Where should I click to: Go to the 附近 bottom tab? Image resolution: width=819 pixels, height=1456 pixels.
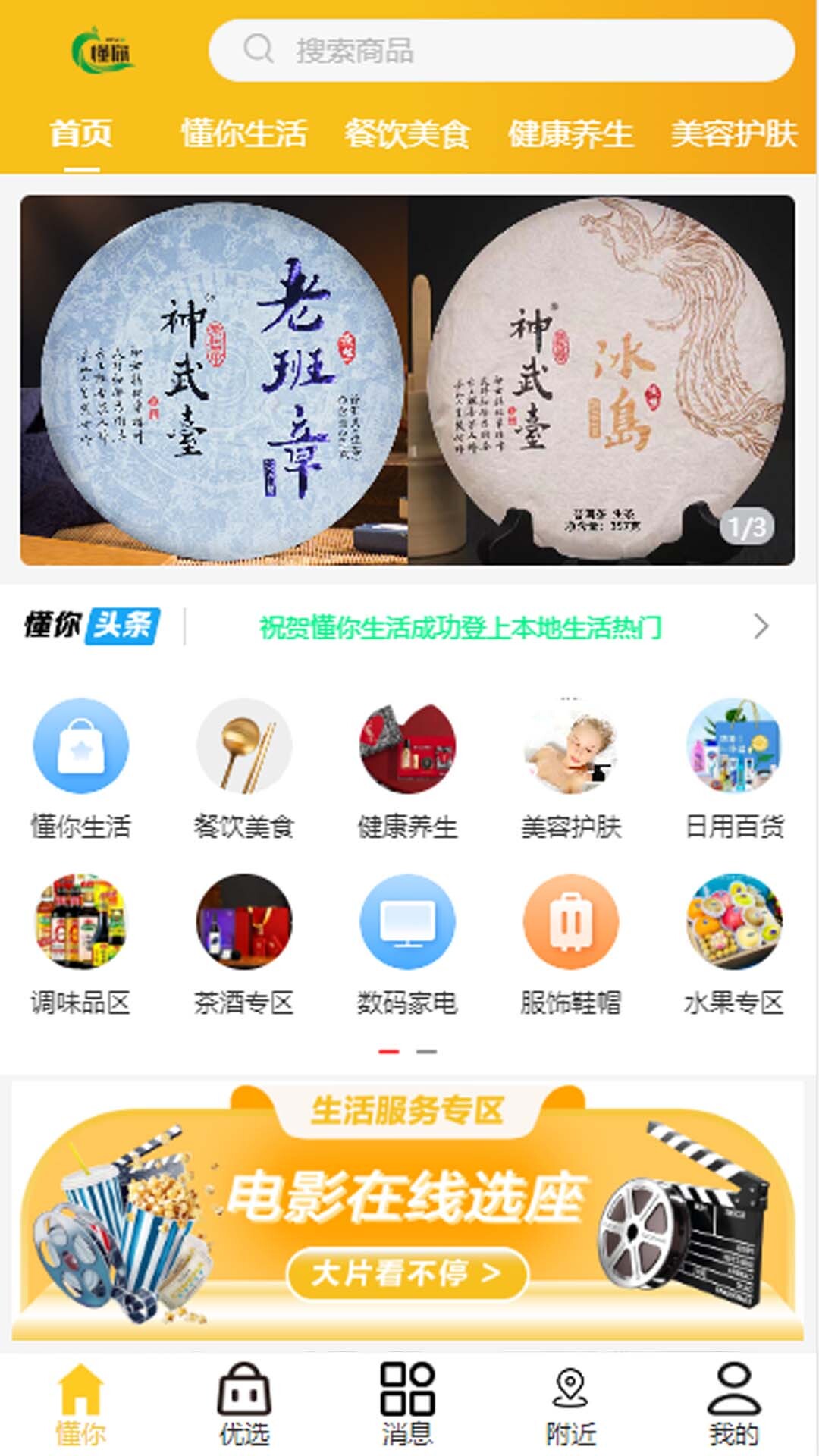570,1404
